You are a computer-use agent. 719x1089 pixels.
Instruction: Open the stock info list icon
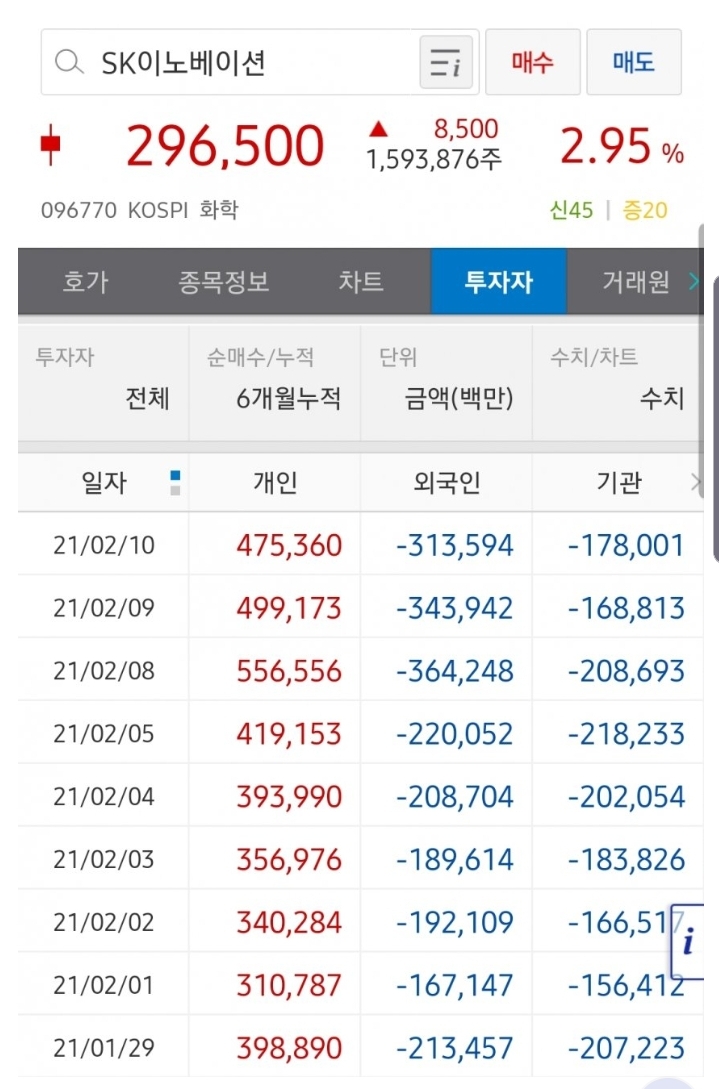click(x=445, y=63)
